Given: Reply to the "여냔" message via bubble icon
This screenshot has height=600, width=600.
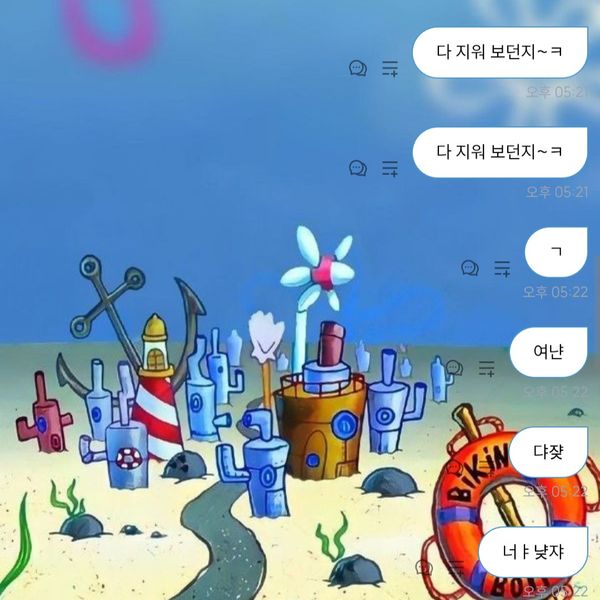Looking at the screenshot, I should pyautogui.click(x=455, y=368).
